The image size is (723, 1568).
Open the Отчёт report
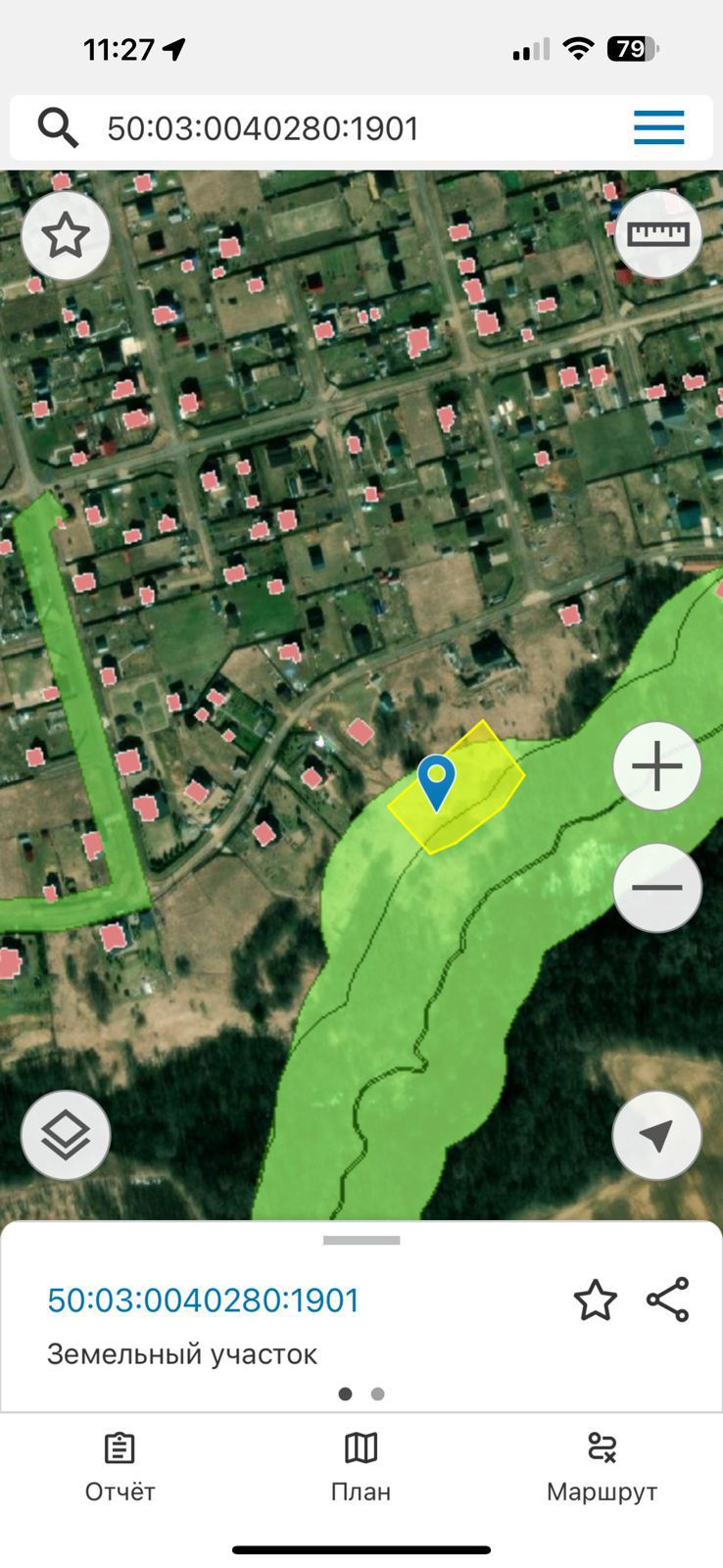[120, 1467]
